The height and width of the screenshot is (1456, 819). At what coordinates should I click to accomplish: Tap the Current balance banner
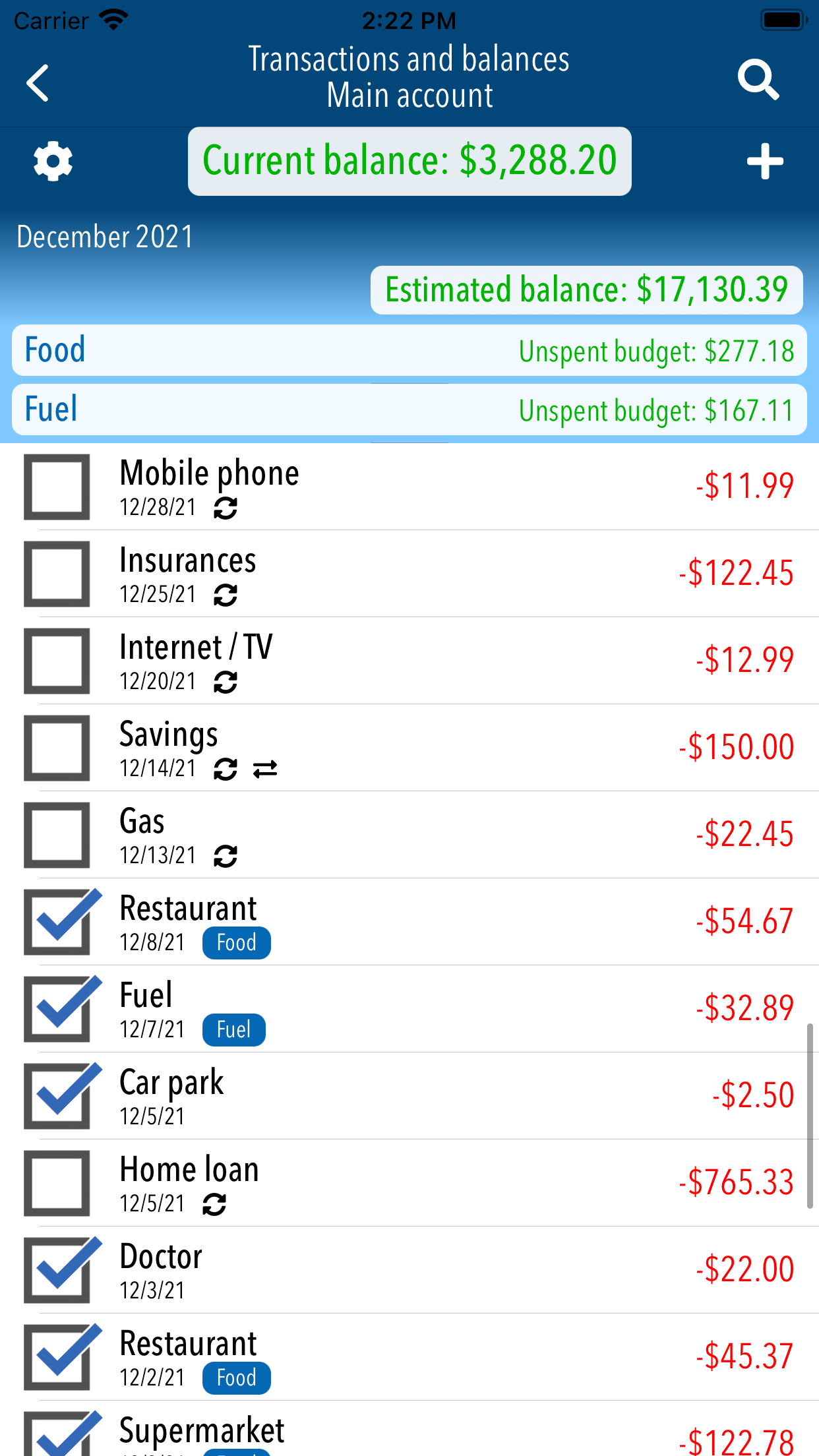(x=409, y=161)
